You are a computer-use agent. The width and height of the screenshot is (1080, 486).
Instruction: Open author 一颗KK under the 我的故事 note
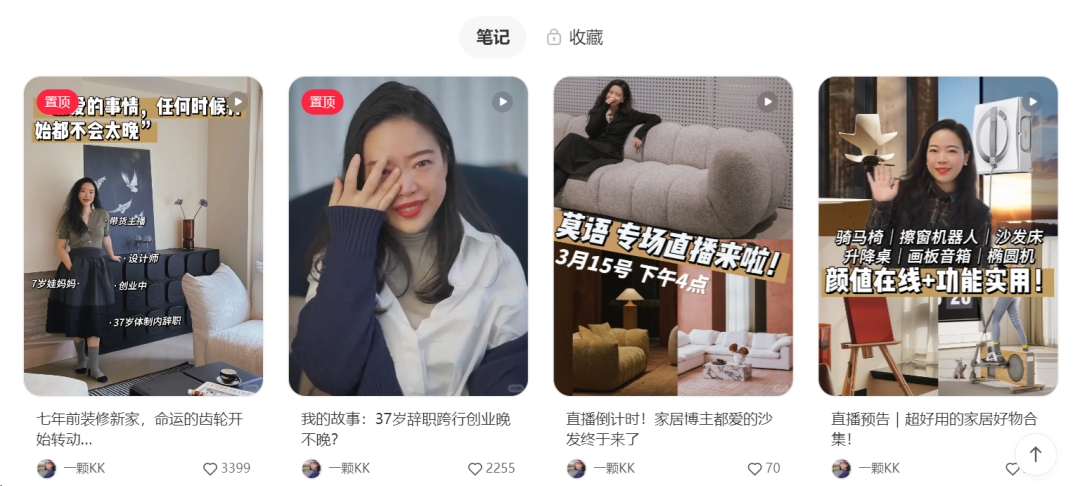point(337,468)
